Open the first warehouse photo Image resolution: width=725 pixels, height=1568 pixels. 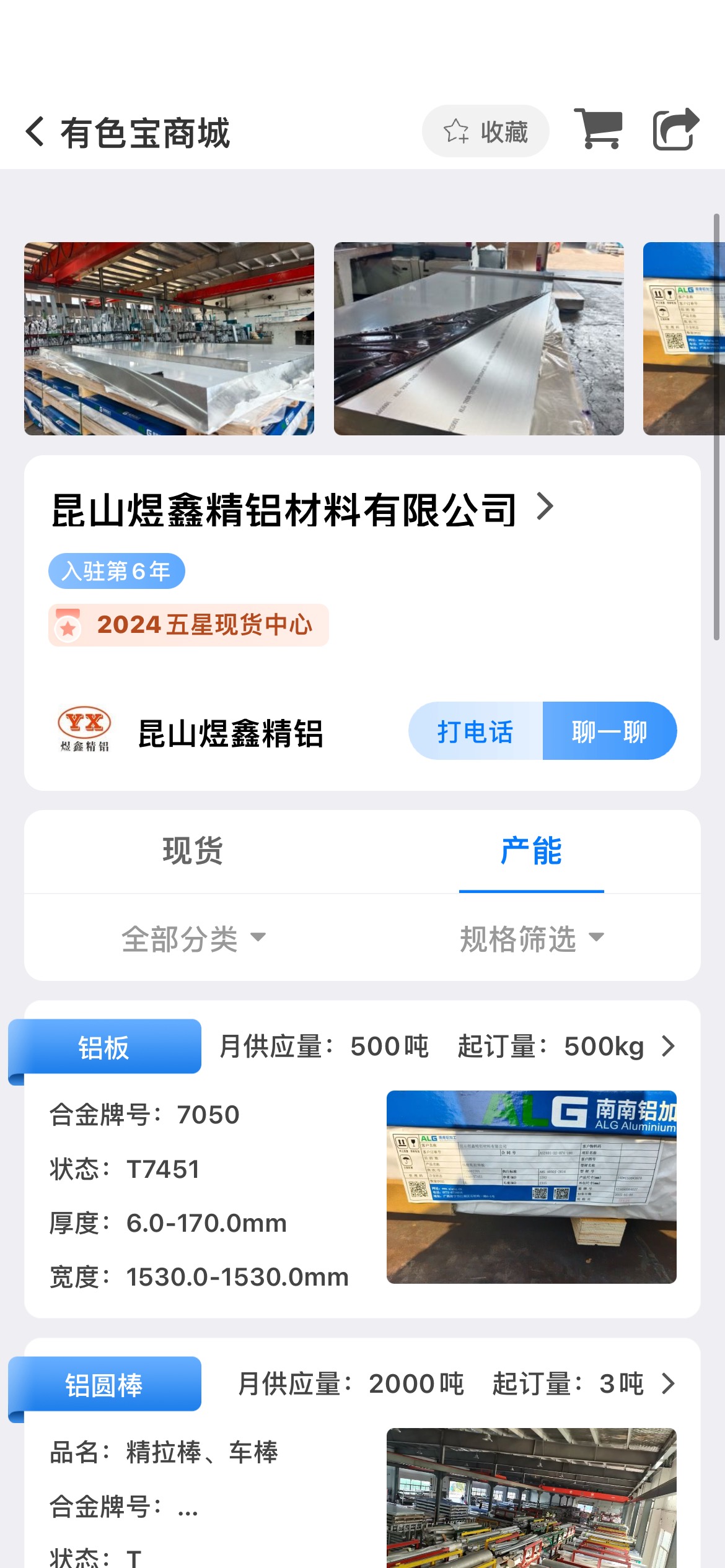(169, 339)
